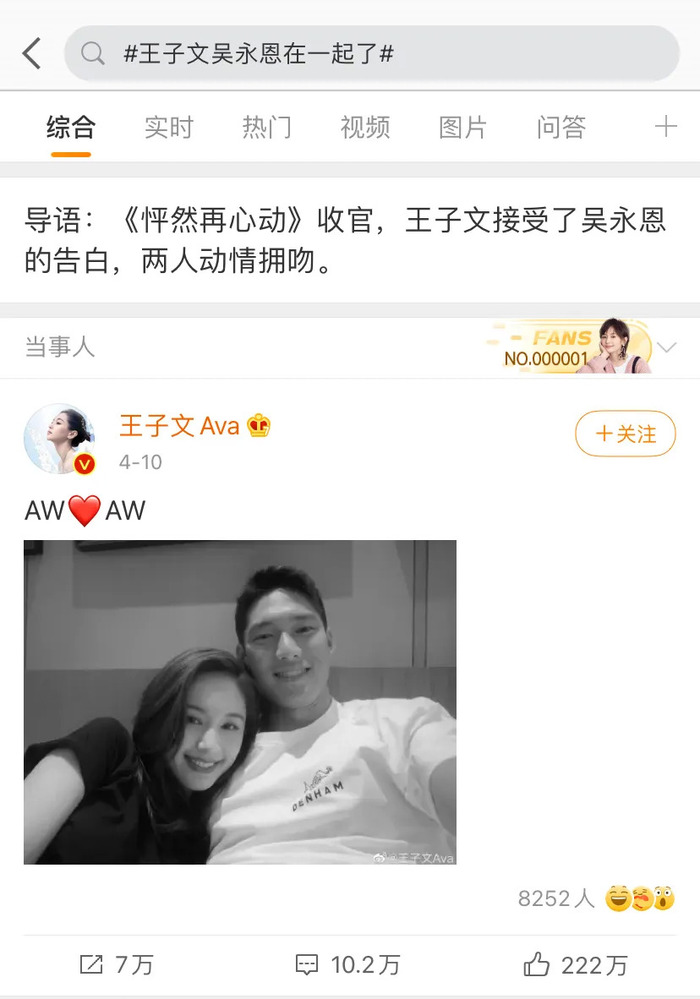Tap the plus icon to add more tabs
Image resolution: width=700 pixels, height=999 pixels.
(x=665, y=126)
